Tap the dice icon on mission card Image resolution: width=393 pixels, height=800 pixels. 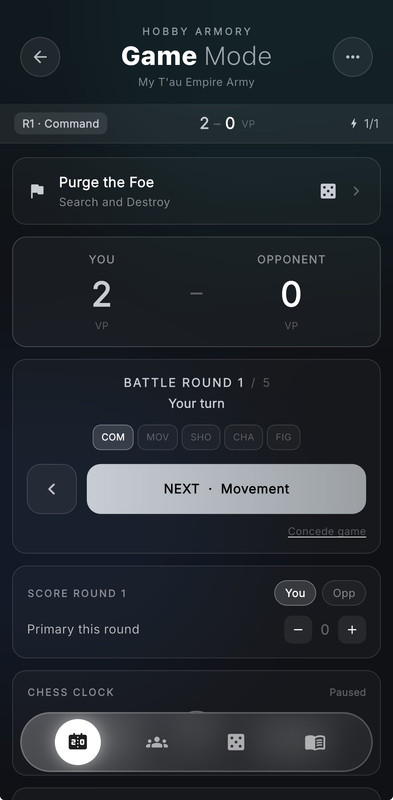(x=328, y=191)
